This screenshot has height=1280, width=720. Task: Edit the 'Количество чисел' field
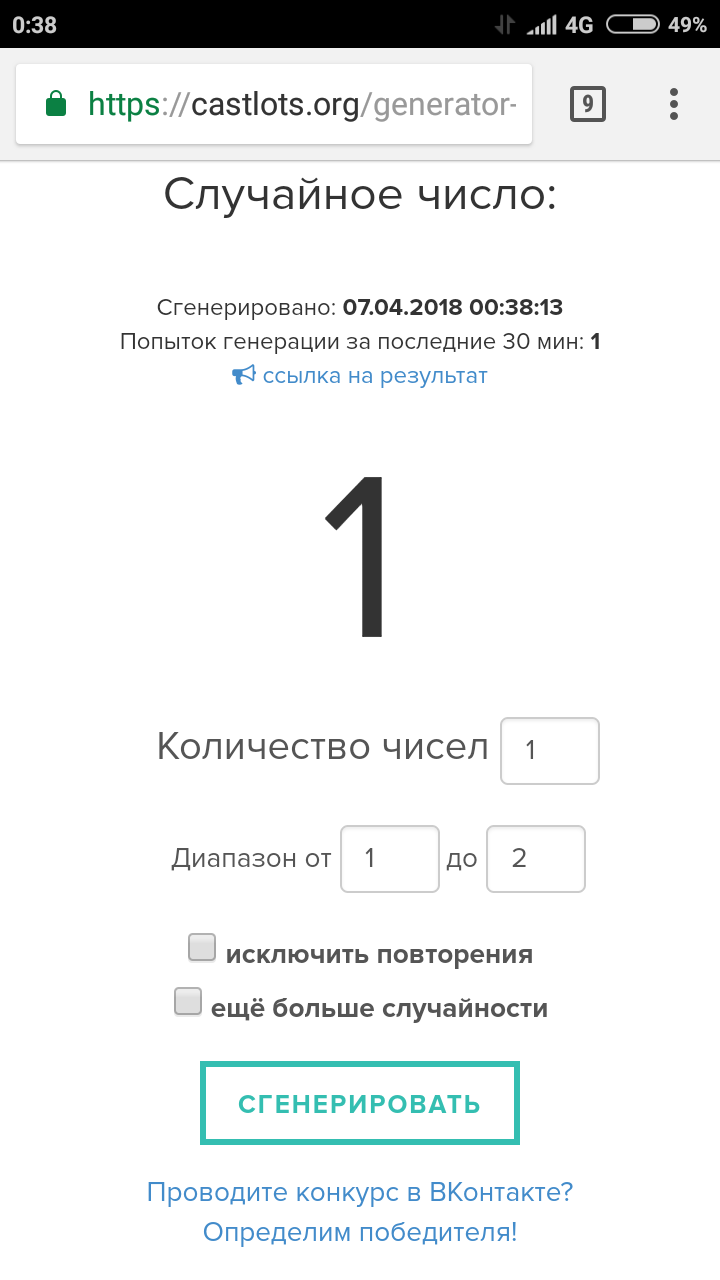[x=549, y=750]
